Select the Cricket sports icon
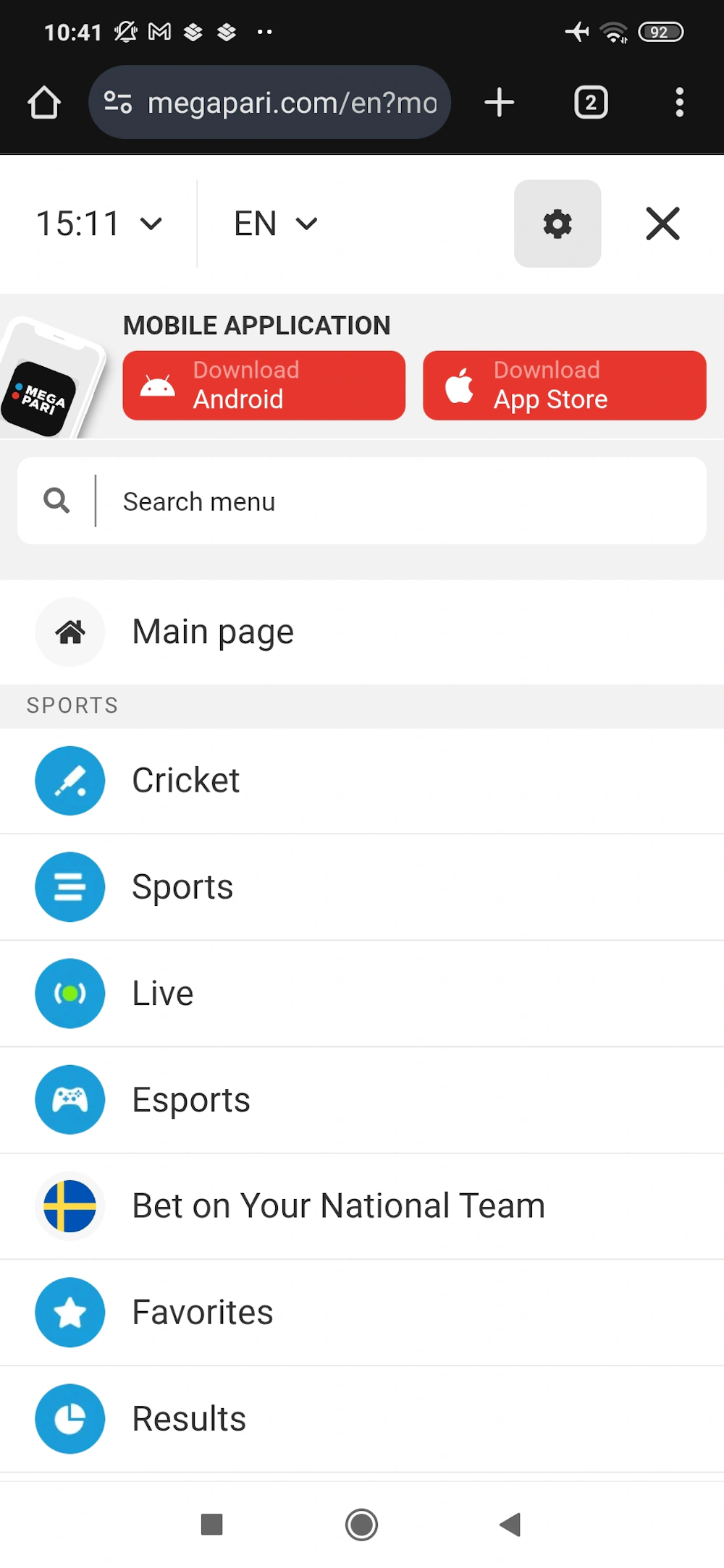The height and width of the screenshot is (1568, 724). [x=70, y=781]
